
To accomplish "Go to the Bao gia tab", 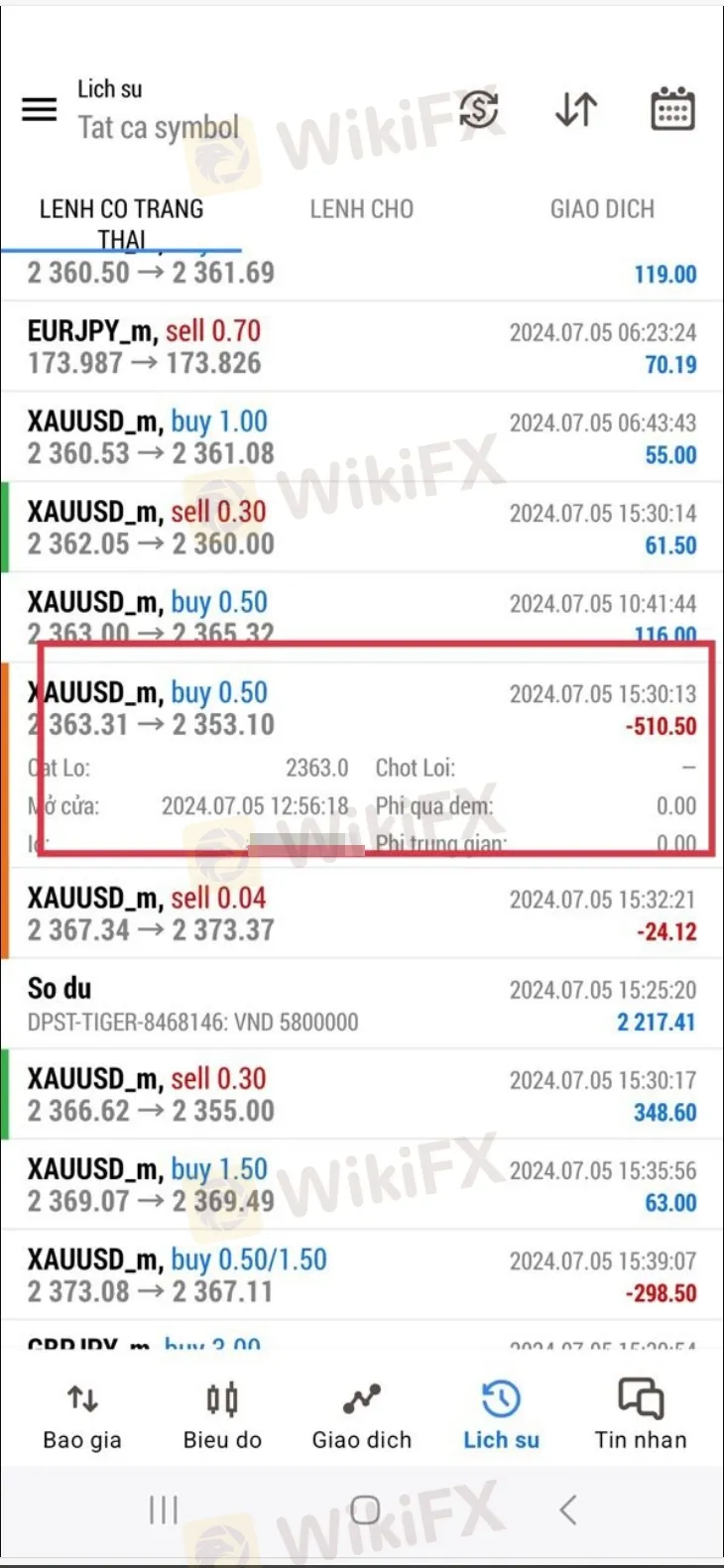I will pos(82,1416).
